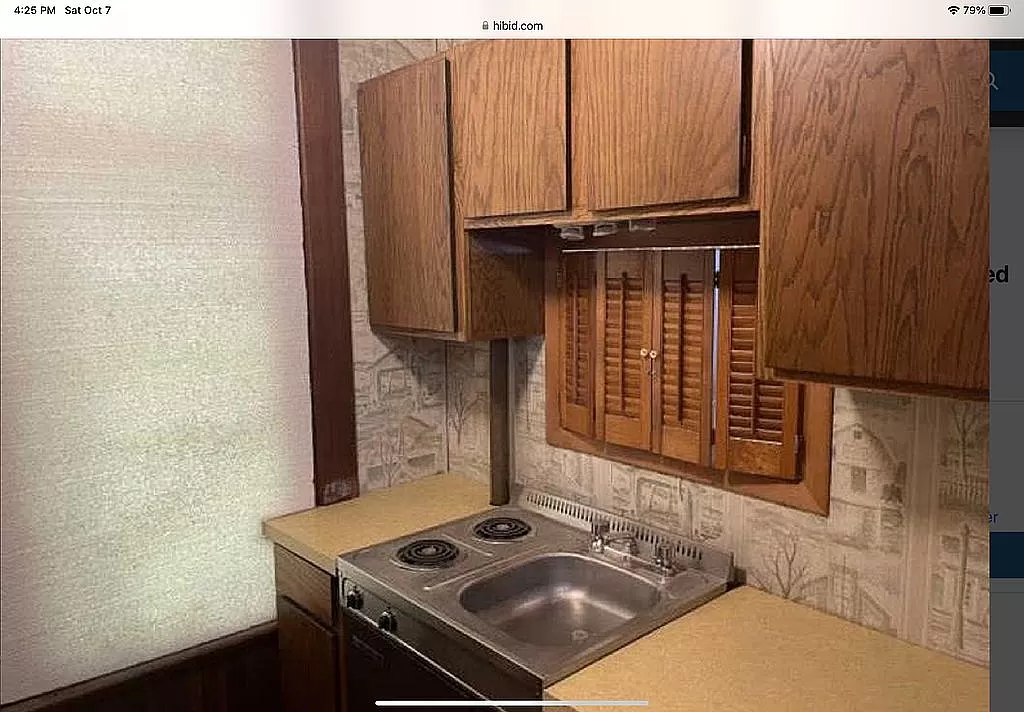The image size is (1024, 712).
Task: Tap the hibid.com address bar
Action: pyautogui.click(x=512, y=26)
